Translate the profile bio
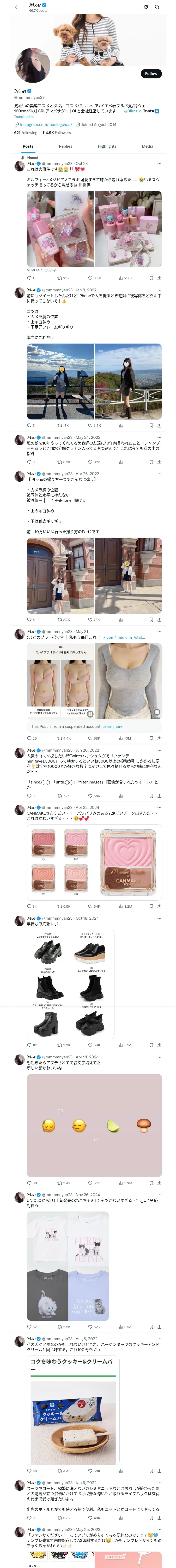 [24, 116]
